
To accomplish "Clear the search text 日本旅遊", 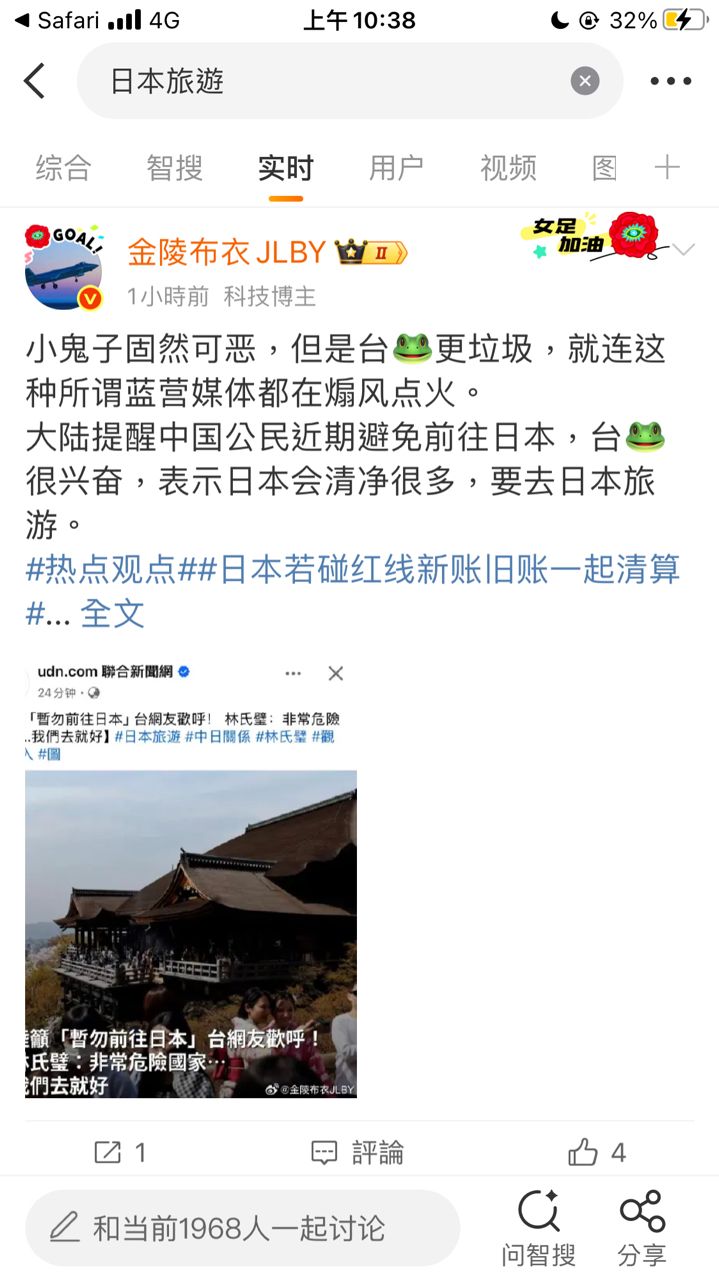I will (585, 82).
